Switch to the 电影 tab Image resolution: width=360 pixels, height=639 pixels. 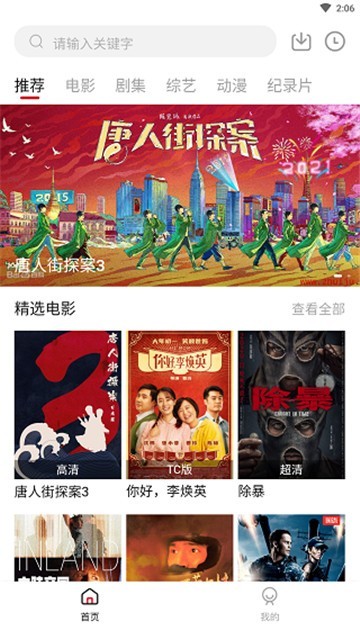[x=80, y=86]
